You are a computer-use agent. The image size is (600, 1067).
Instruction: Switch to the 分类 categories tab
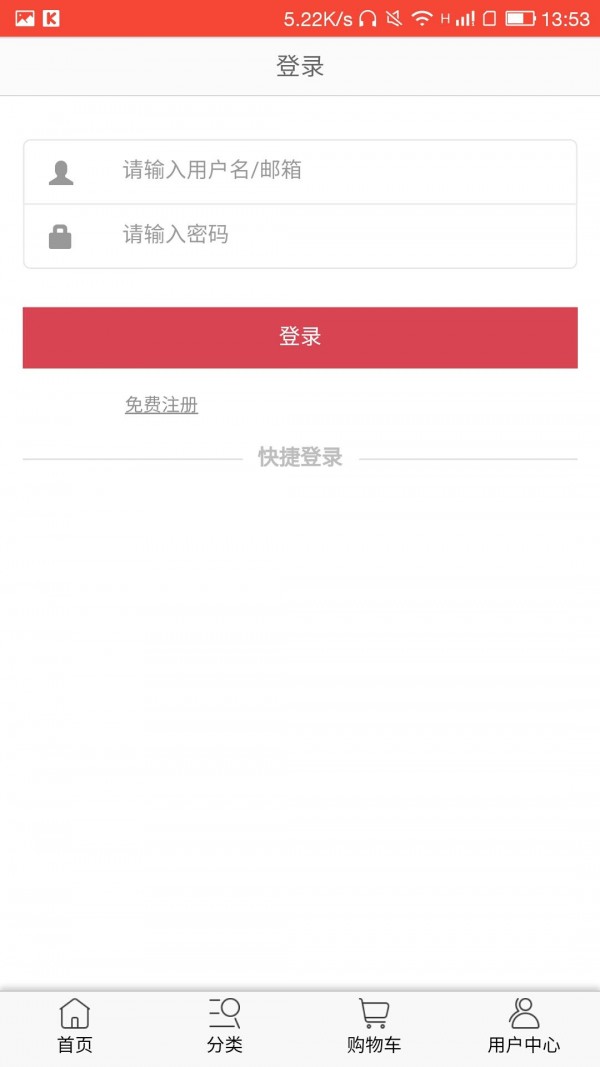225,1026
